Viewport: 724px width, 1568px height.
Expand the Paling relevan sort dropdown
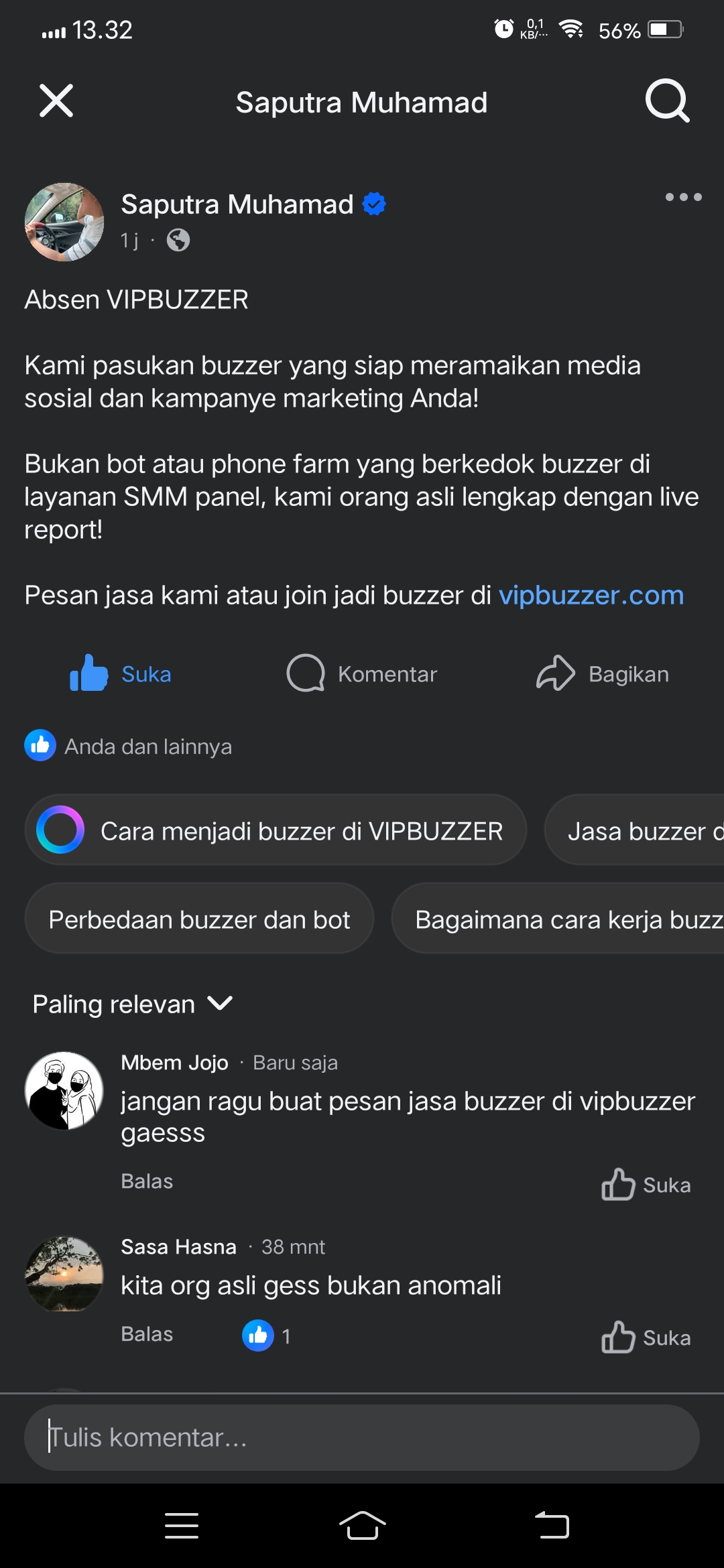[x=133, y=1004]
